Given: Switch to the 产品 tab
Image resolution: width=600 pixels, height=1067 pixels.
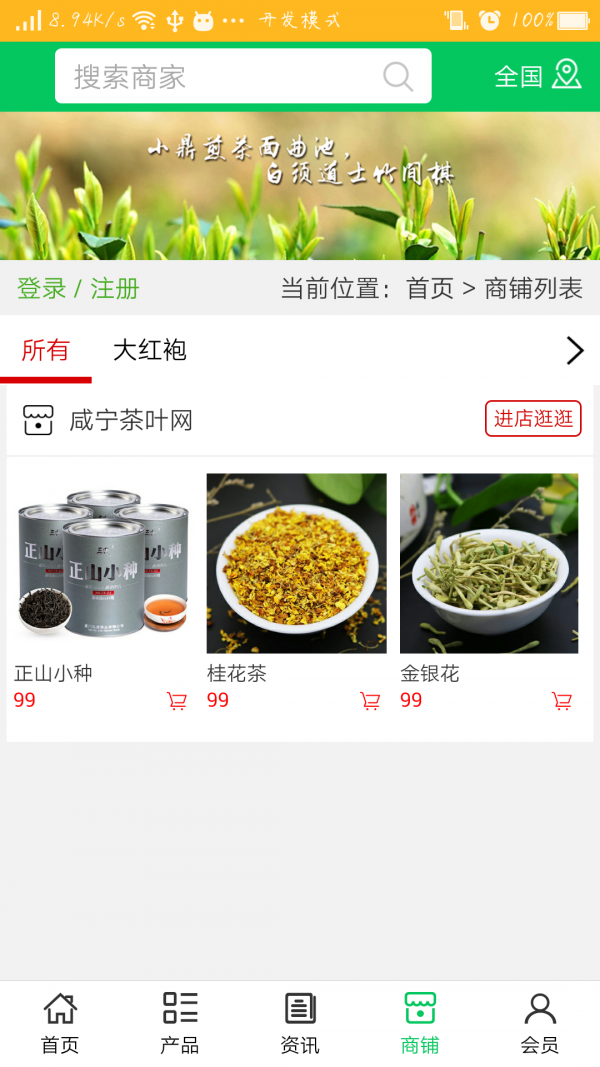Looking at the screenshot, I should click(180, 1023).
